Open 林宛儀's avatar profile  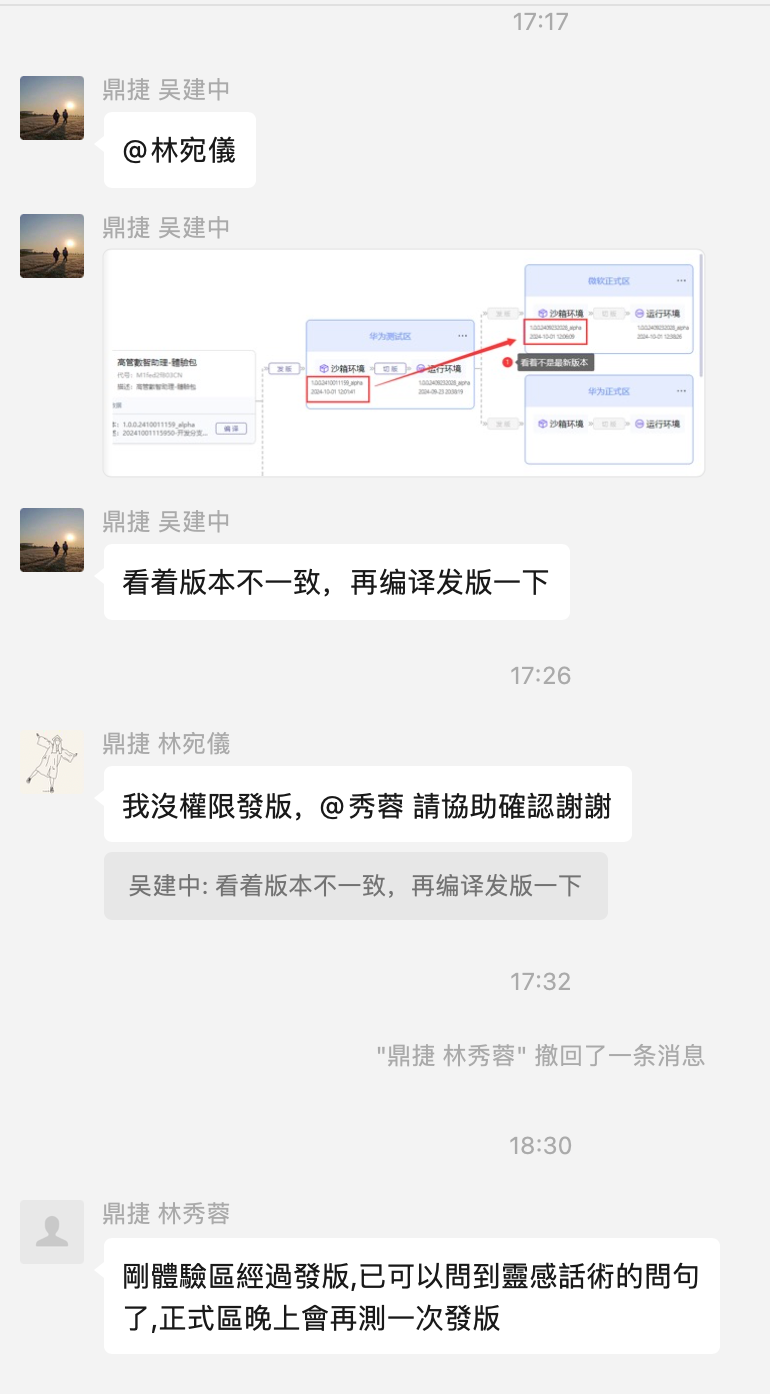click(x=52, y=762)
